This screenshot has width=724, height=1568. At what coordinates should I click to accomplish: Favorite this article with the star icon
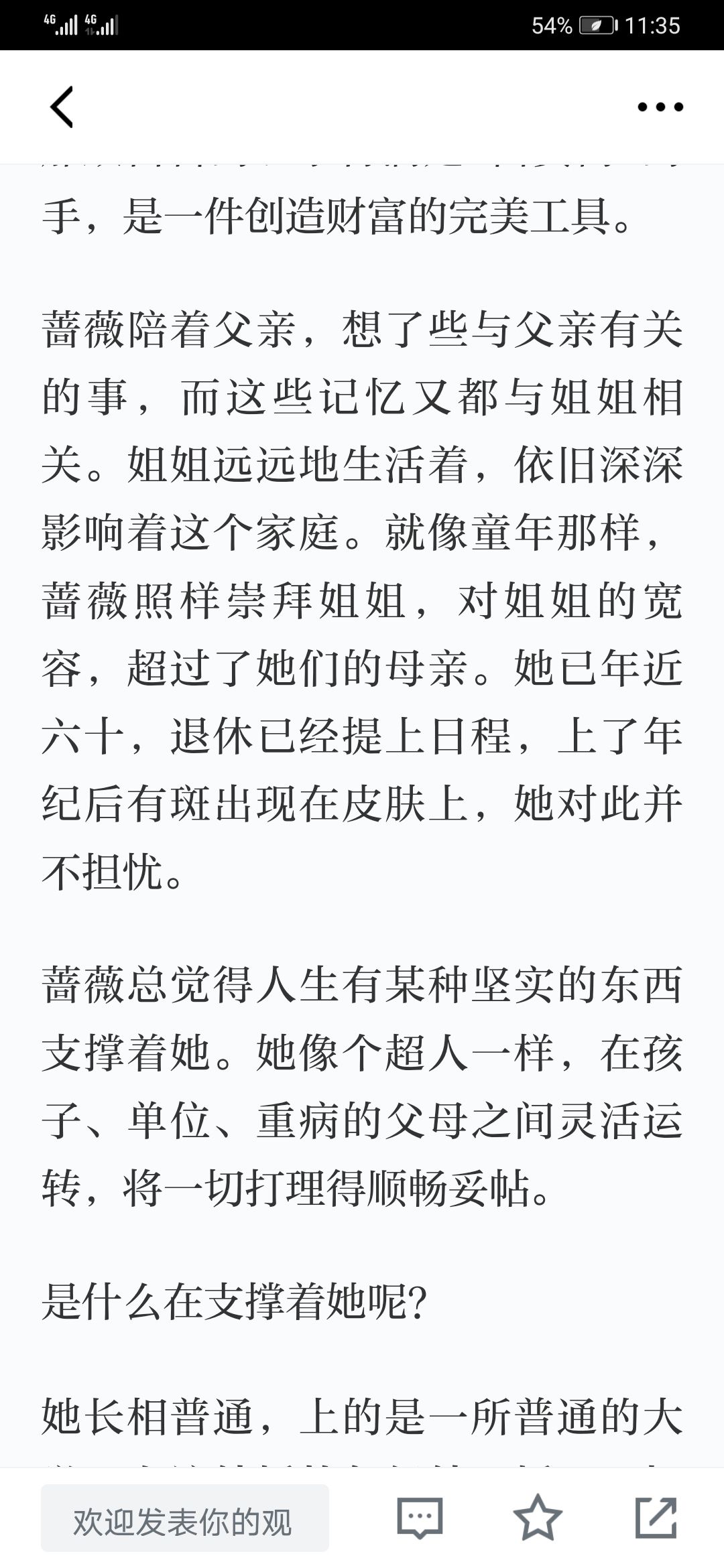point(538,1518)
